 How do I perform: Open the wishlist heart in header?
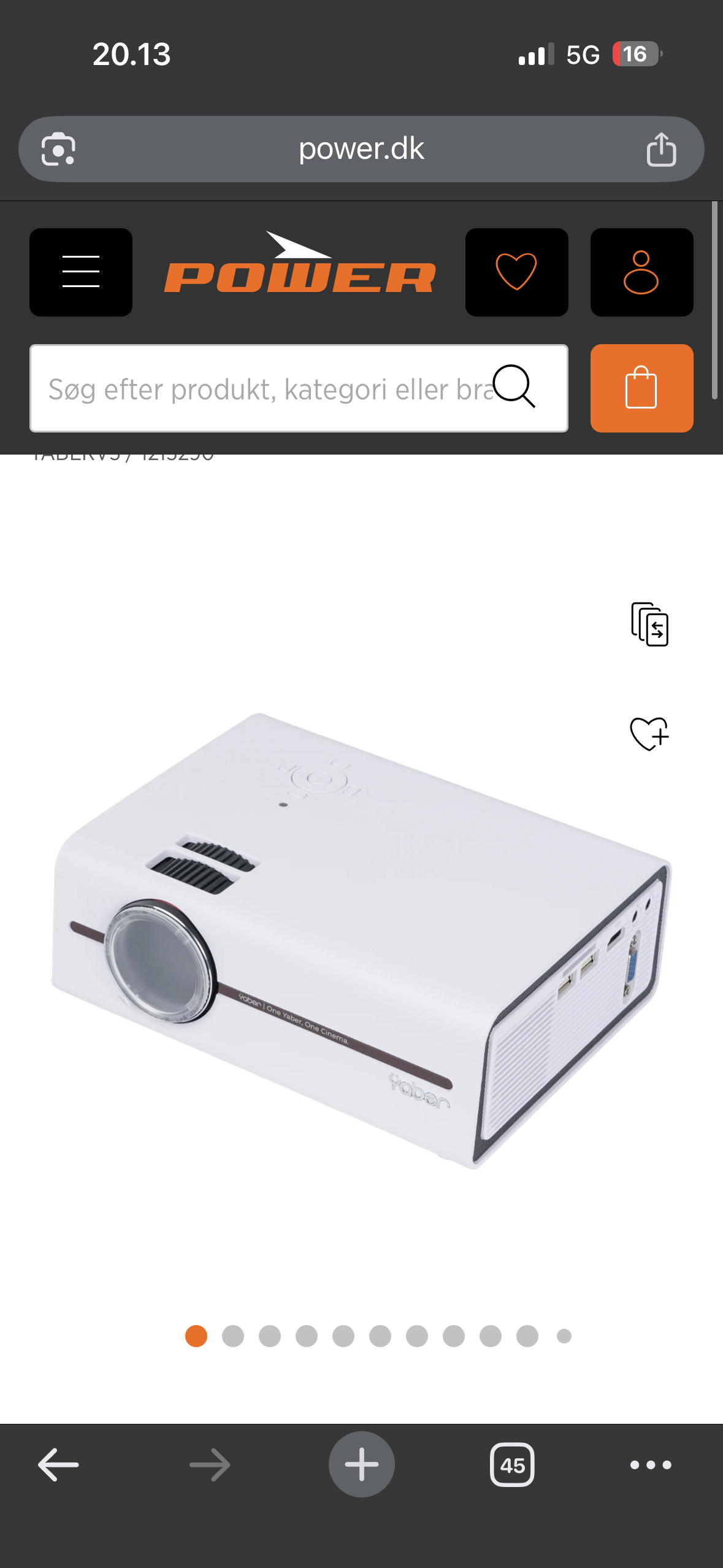click(x=516, y=272)
